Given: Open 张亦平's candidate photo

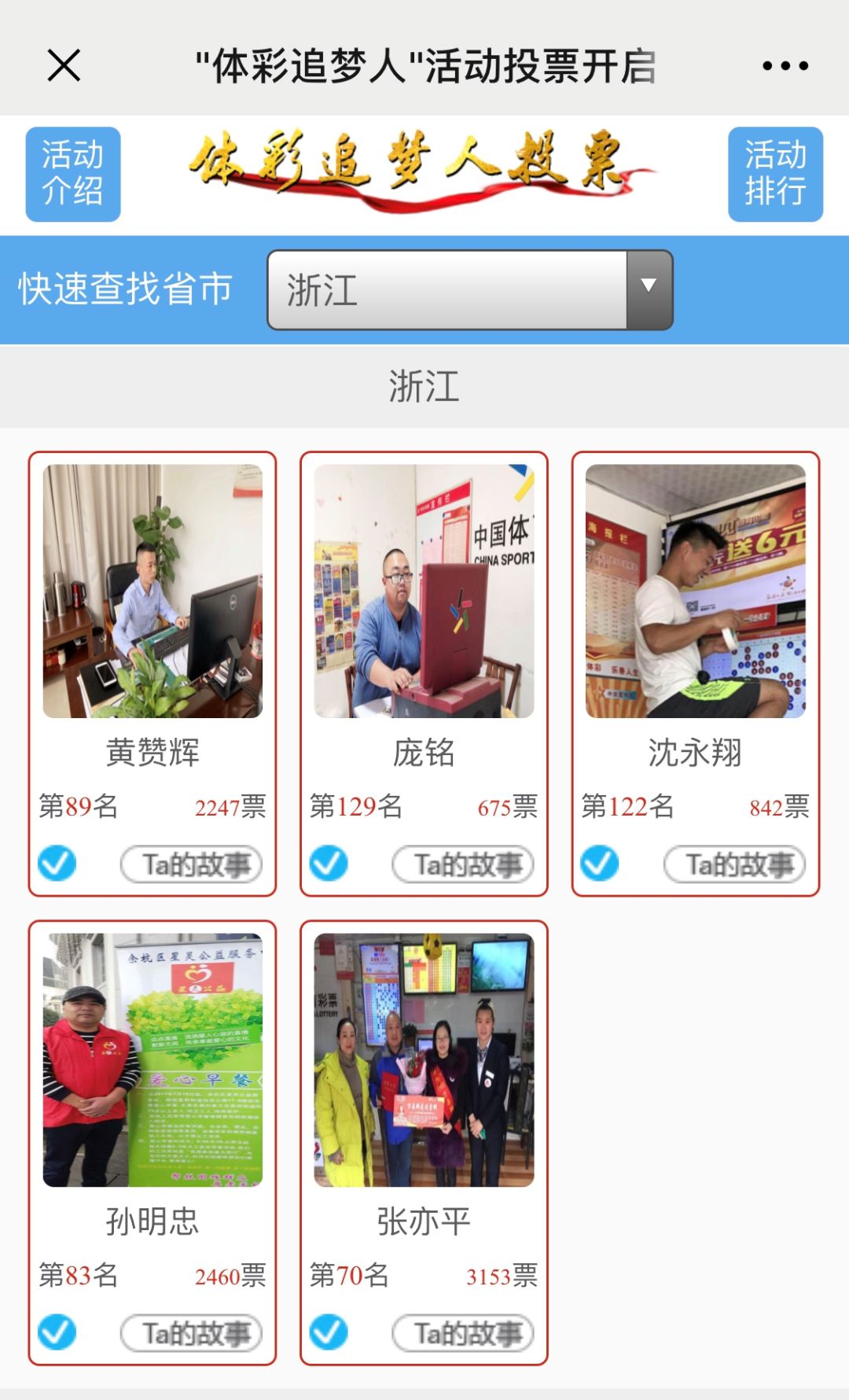Looking at the screenshot, I should (424, 1059).
